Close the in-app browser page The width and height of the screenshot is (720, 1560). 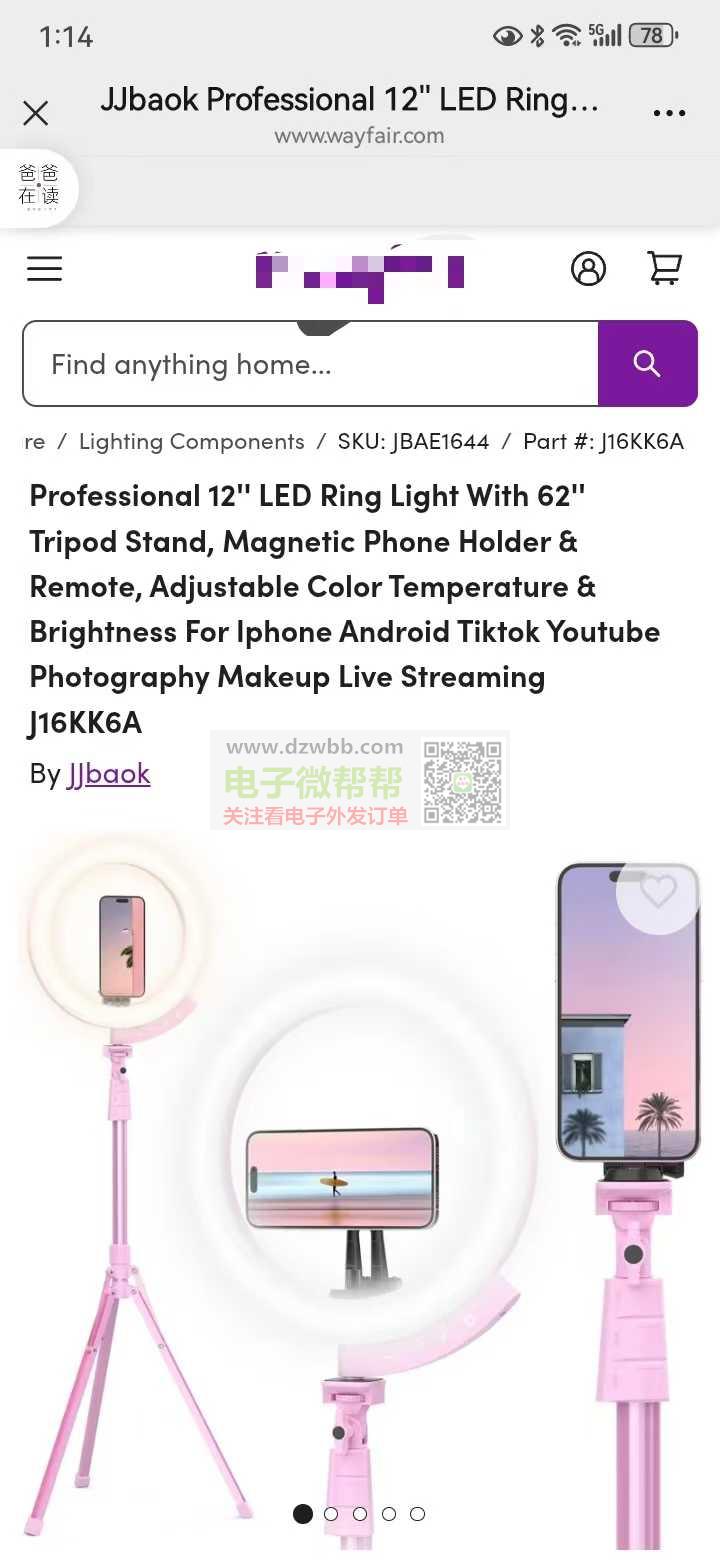(36, 114)
